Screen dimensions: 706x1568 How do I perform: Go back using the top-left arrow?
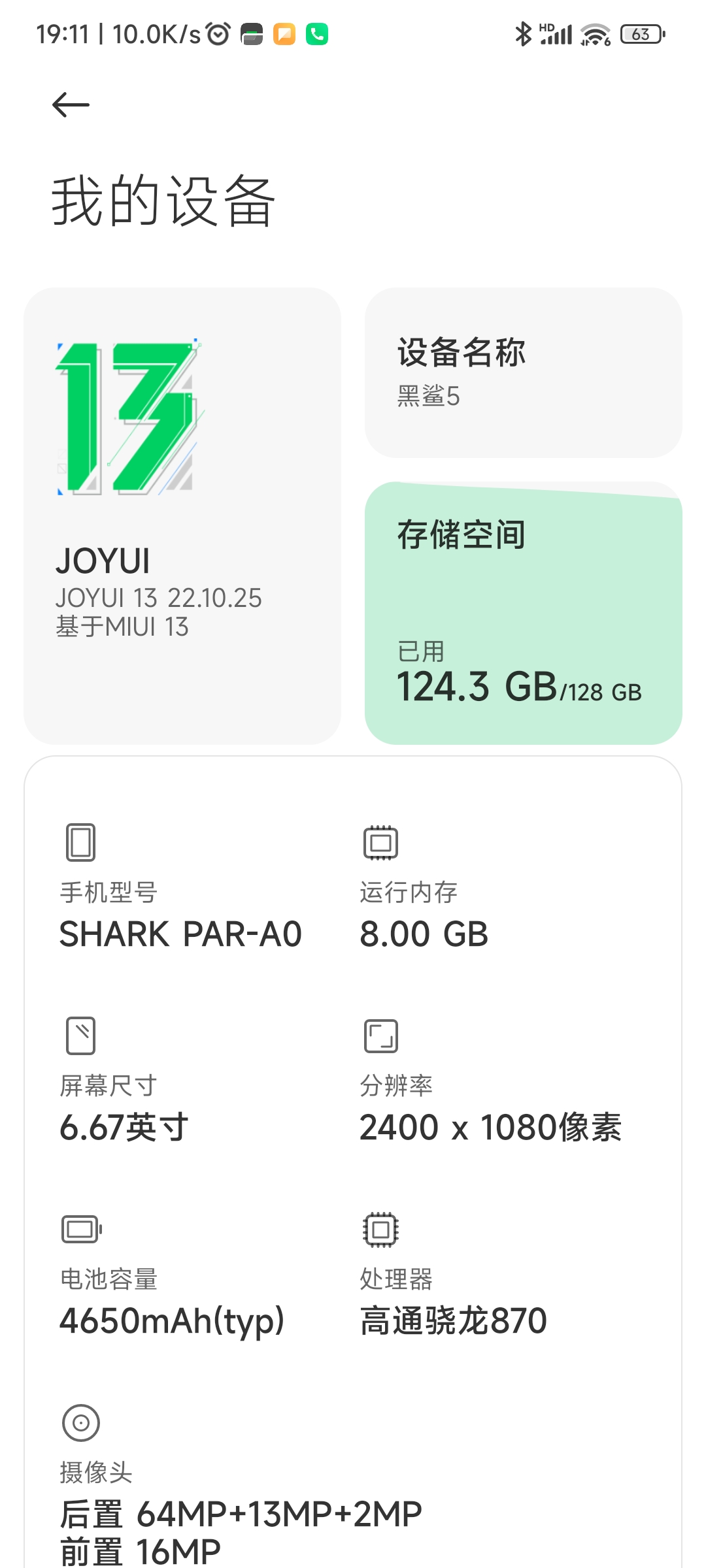(71, 105)
